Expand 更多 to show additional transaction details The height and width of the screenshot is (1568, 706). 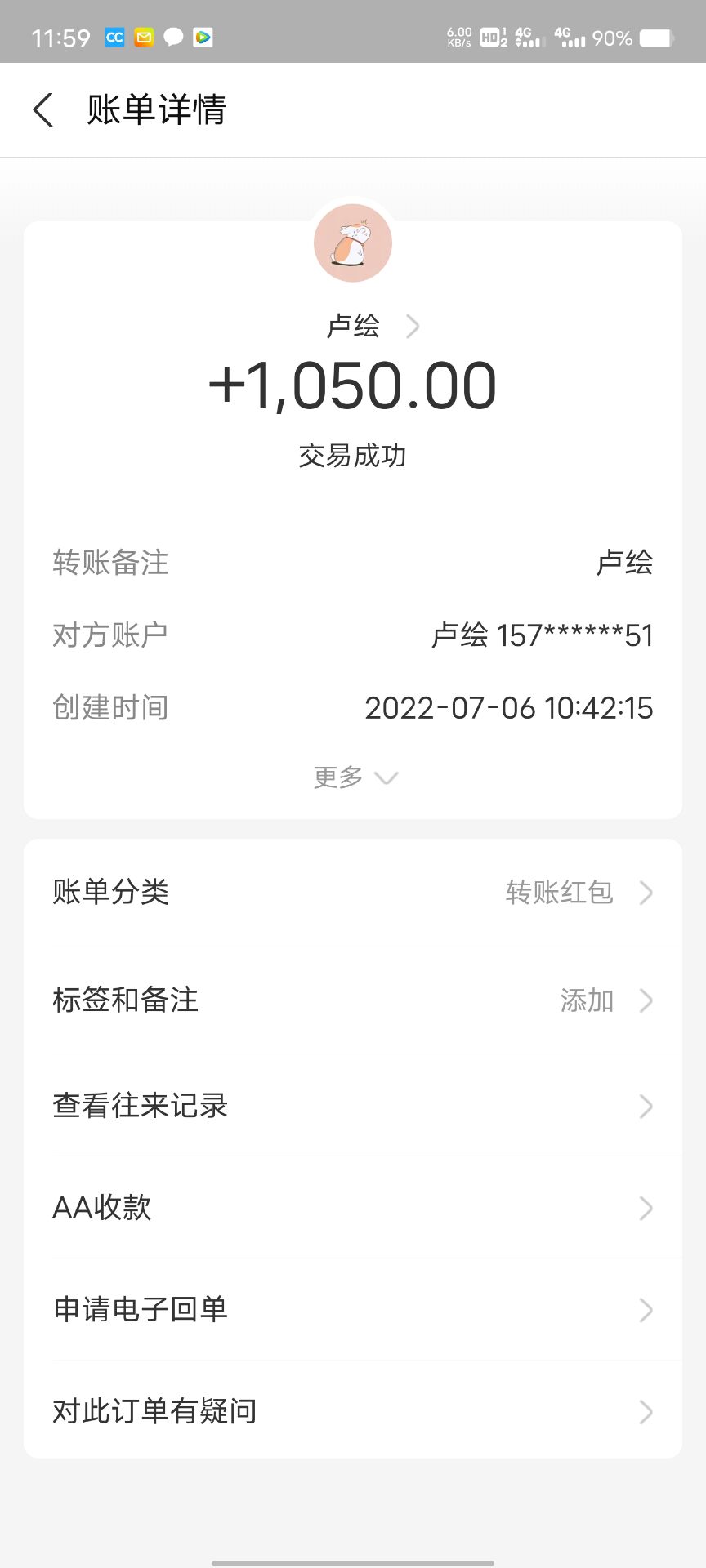coord(353,777)
